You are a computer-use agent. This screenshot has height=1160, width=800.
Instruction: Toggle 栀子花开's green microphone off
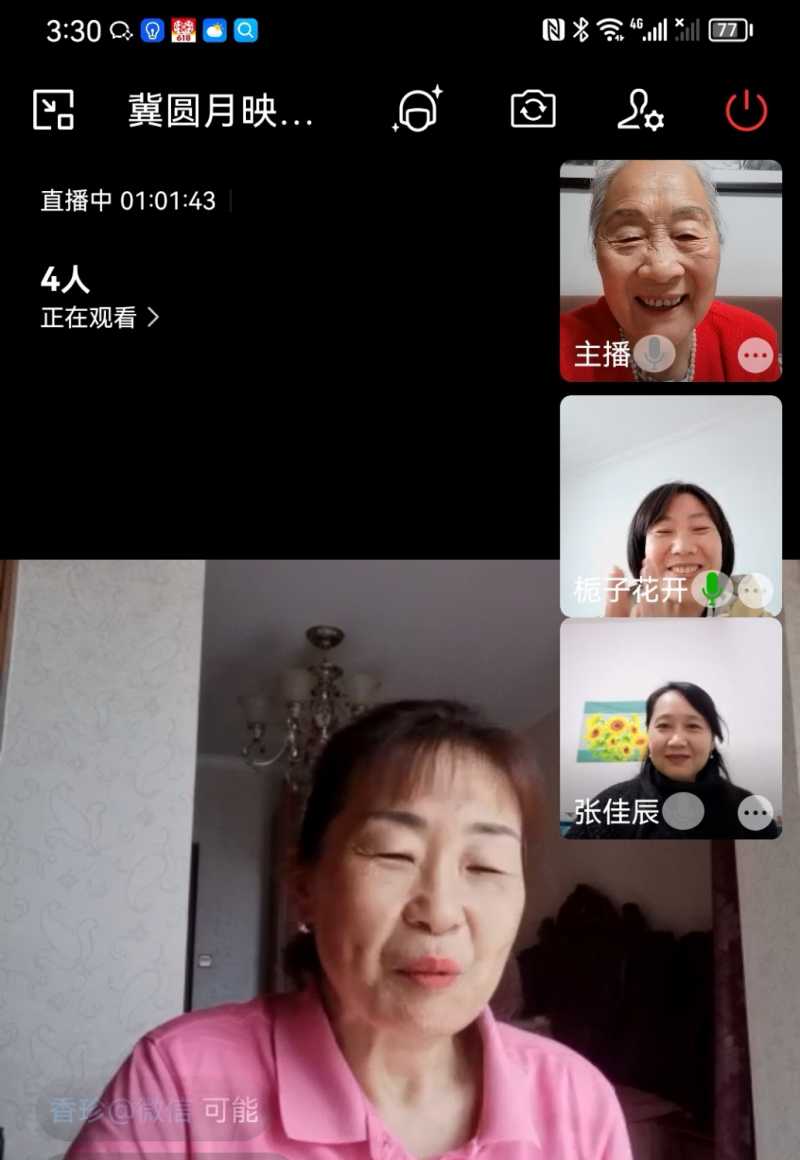713,591
